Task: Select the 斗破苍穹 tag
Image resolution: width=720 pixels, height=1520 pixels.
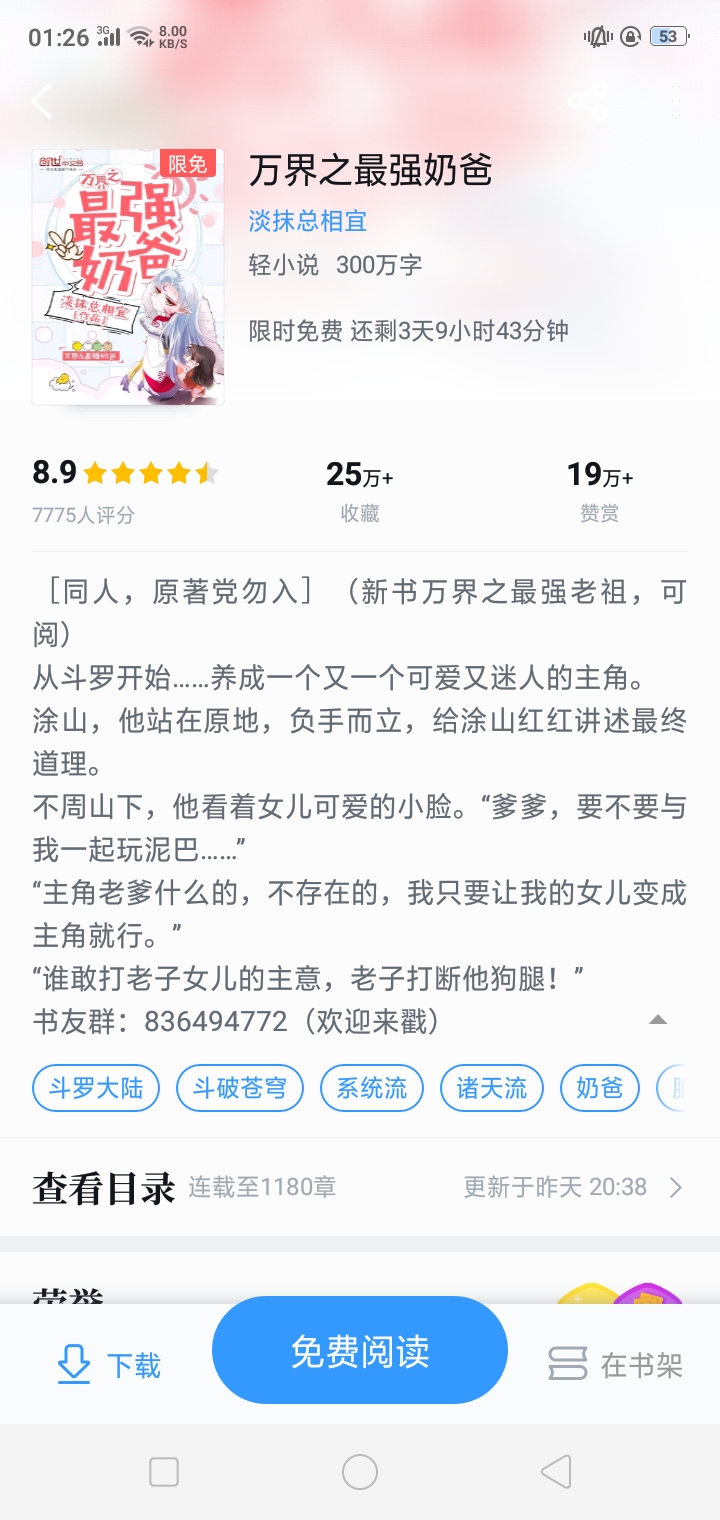Action: (x=240, y=1088)
